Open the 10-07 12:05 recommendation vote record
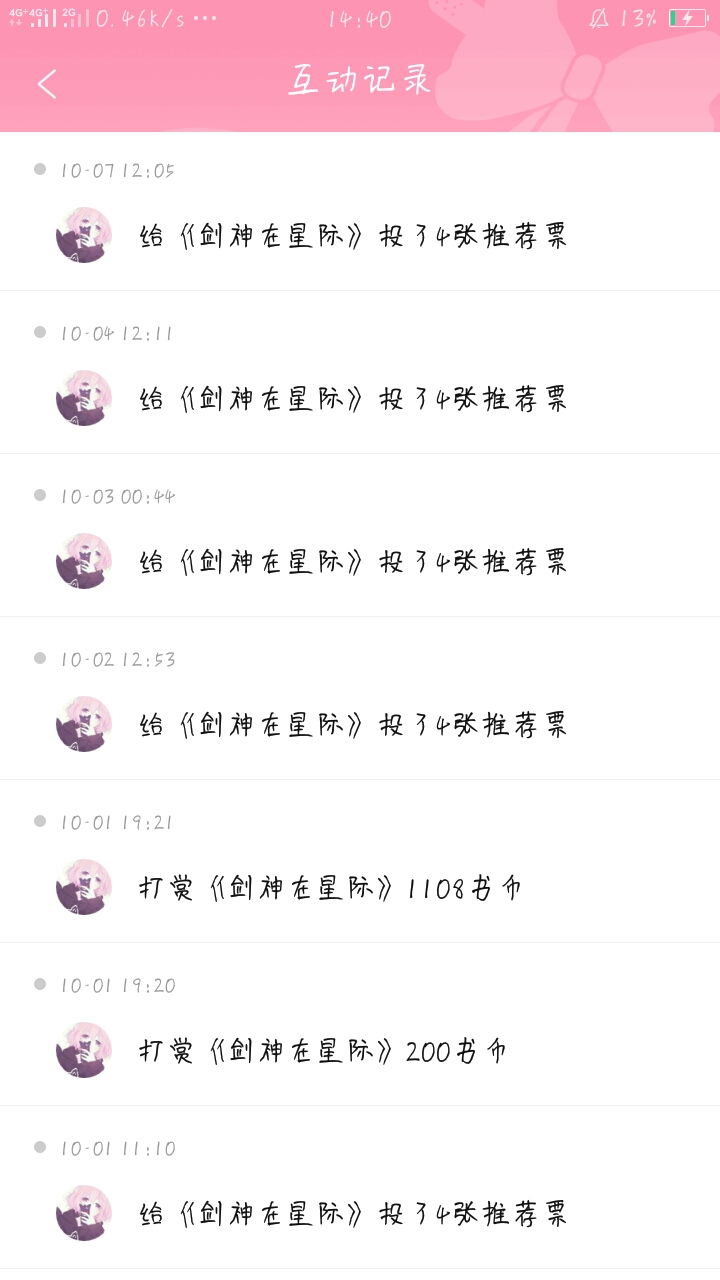Viewport: 720px width, 1280px height. tap(353, 236)
